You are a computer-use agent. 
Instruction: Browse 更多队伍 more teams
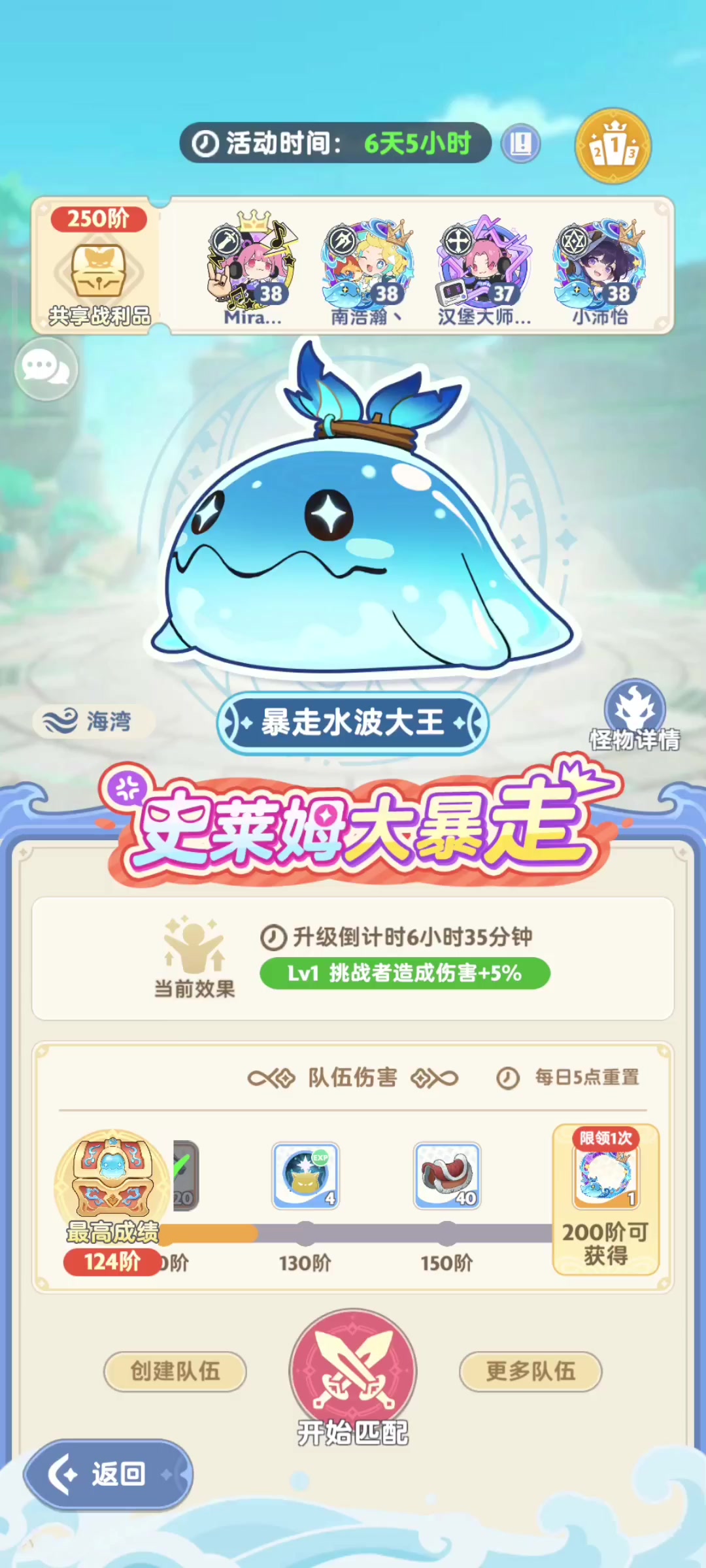coord(530,1371)
